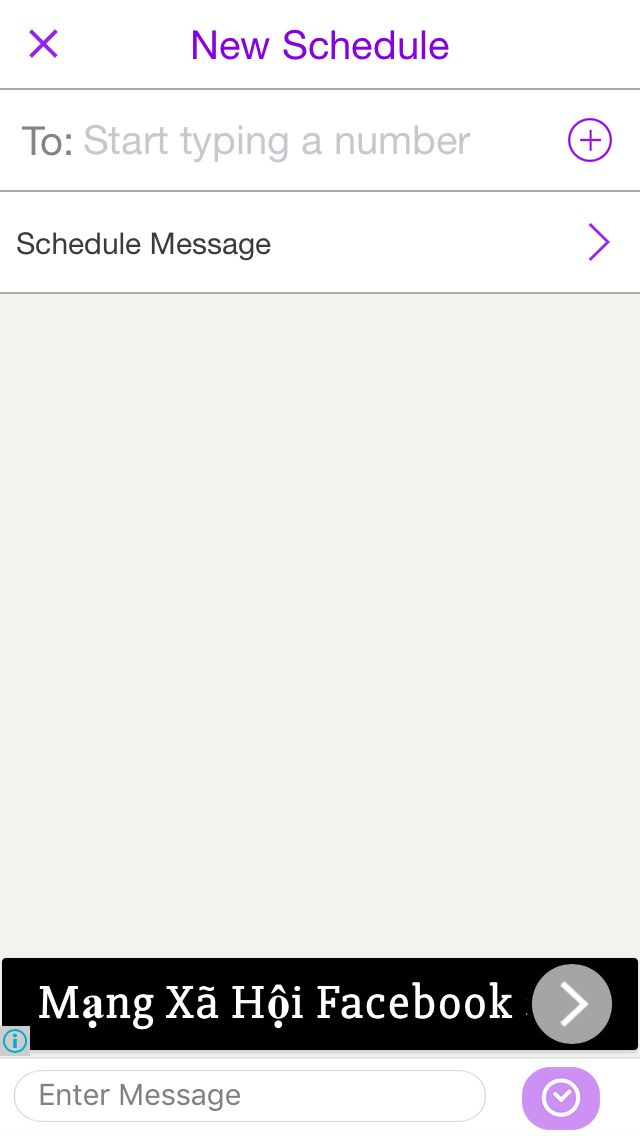Open the Schedule Message row
This screenshot has height=1136, width=640.
tap(320, 243)
